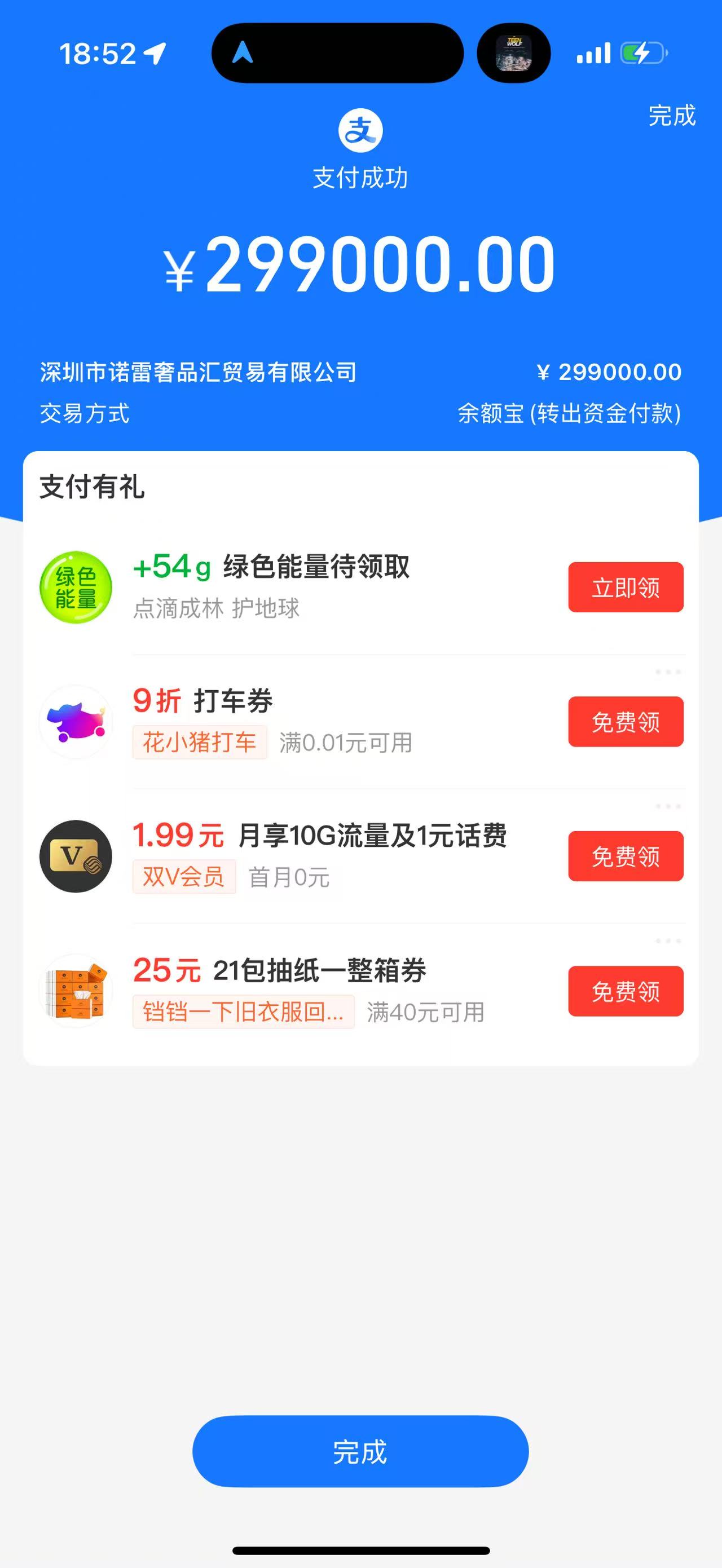722x1568 pixels.
Task: Open more options for 抽纸 coupon offer
Action: pyautogui.click(x=668, y=941)
